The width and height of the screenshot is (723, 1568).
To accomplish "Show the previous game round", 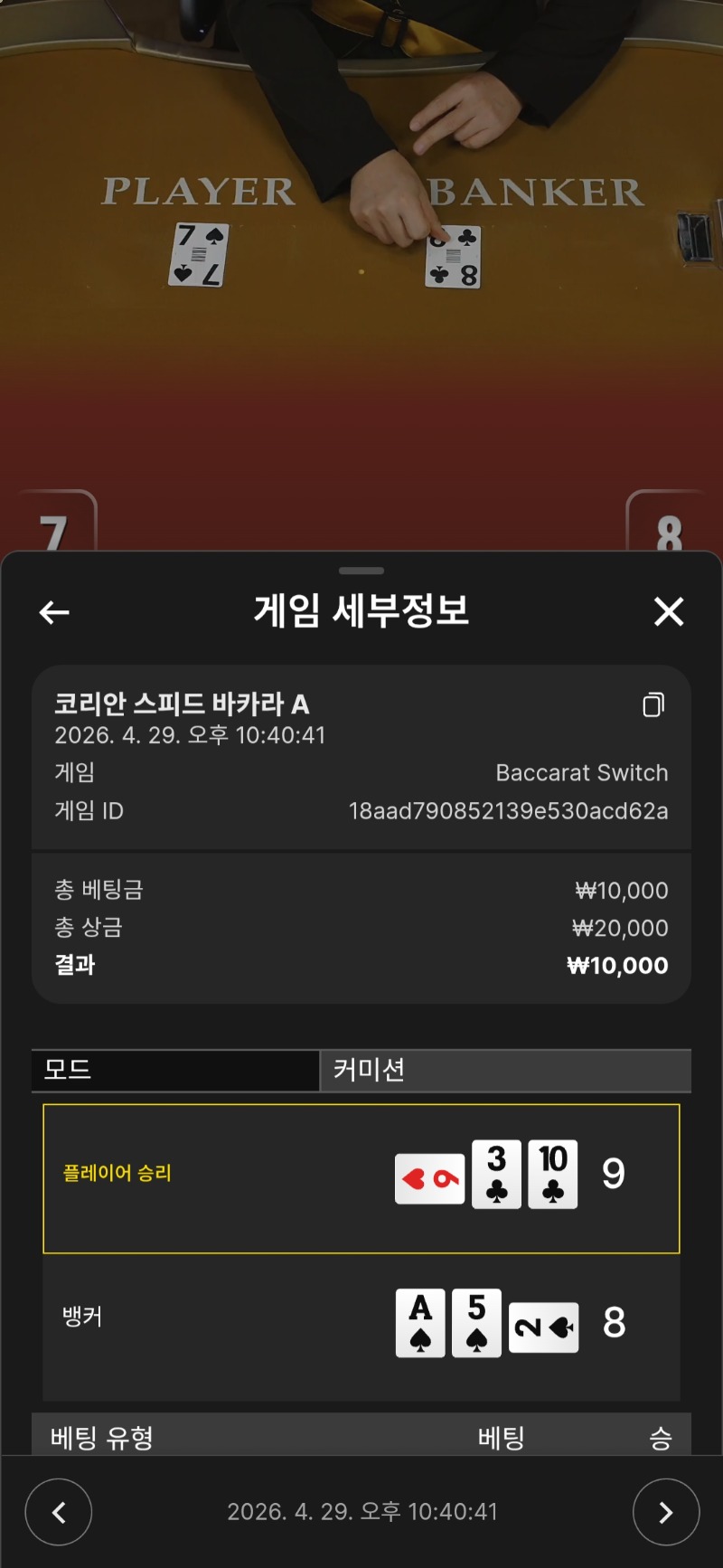I will click(59, 1511).
